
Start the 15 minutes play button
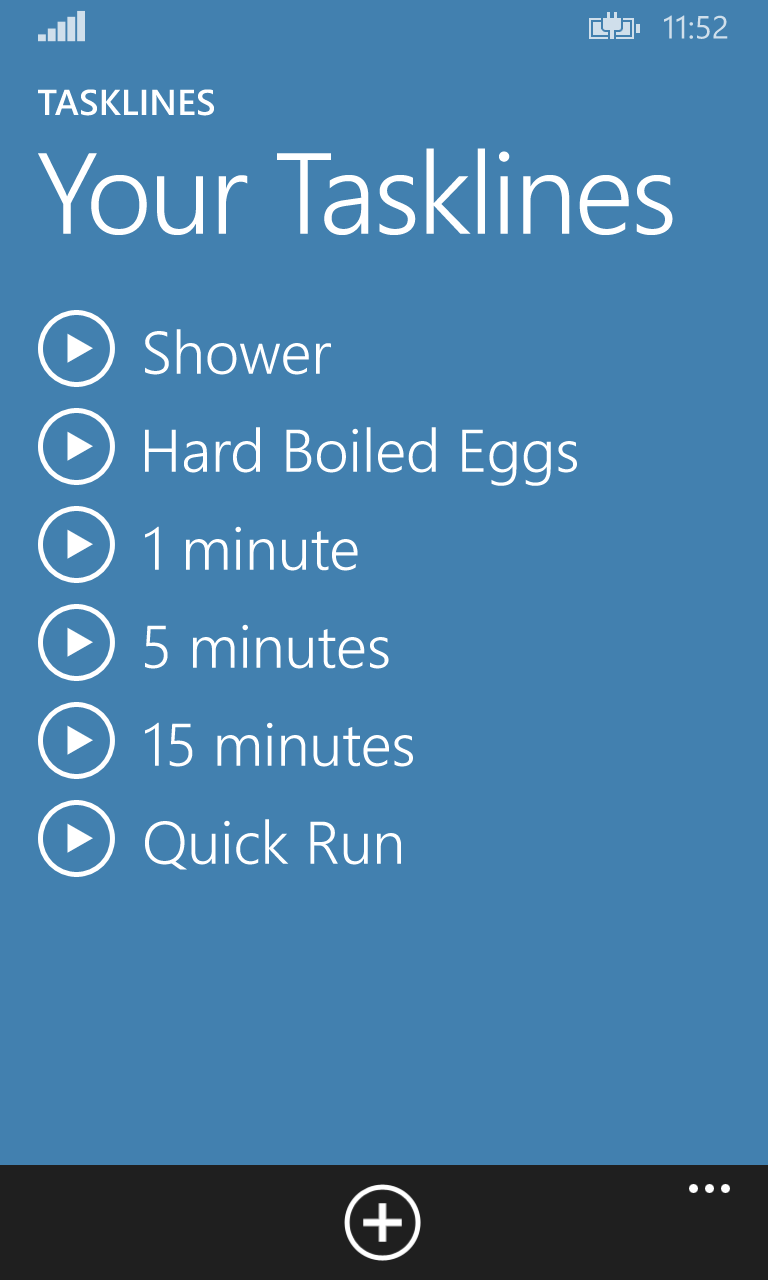[x=76, y=741]
